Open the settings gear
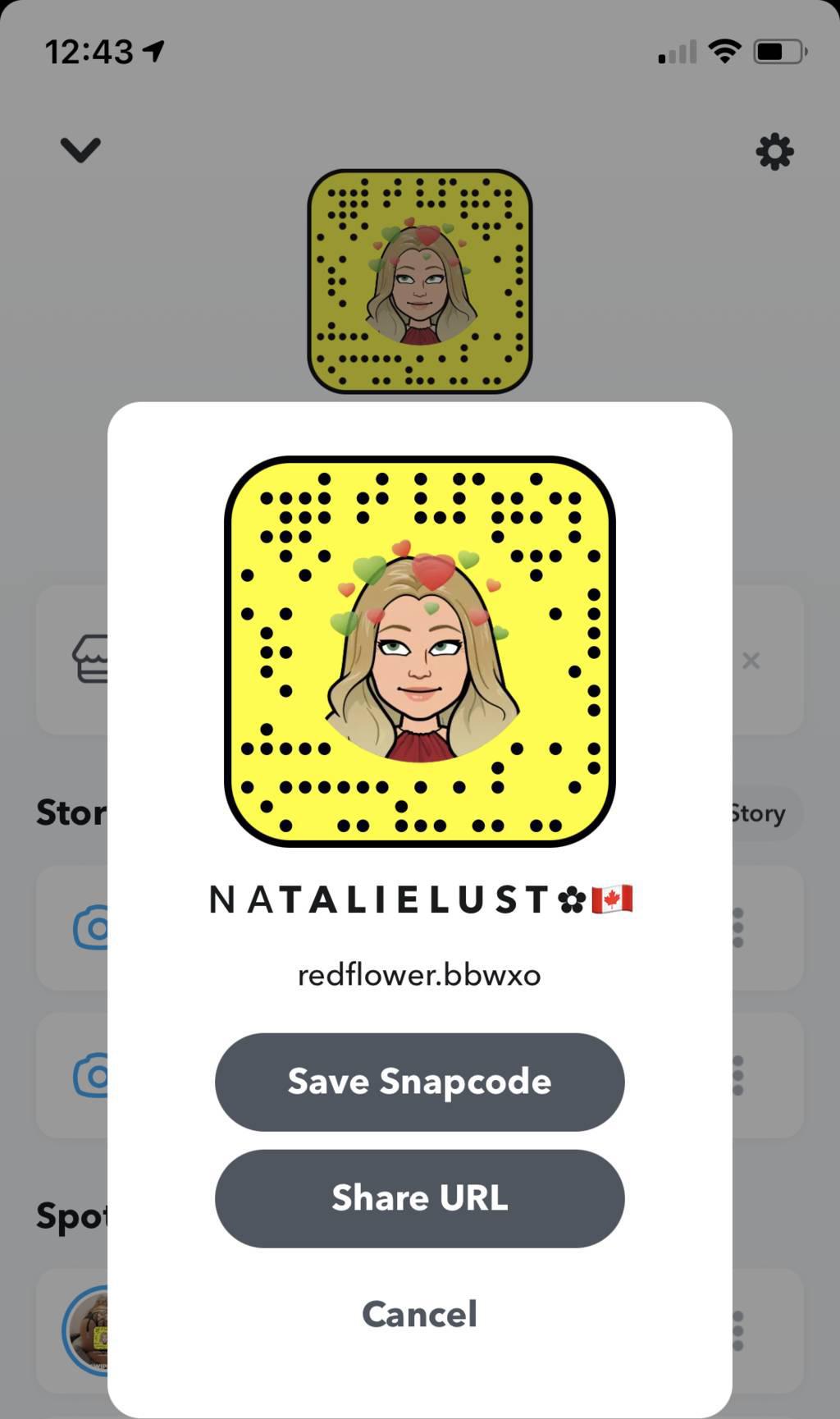 click(774, 152)
